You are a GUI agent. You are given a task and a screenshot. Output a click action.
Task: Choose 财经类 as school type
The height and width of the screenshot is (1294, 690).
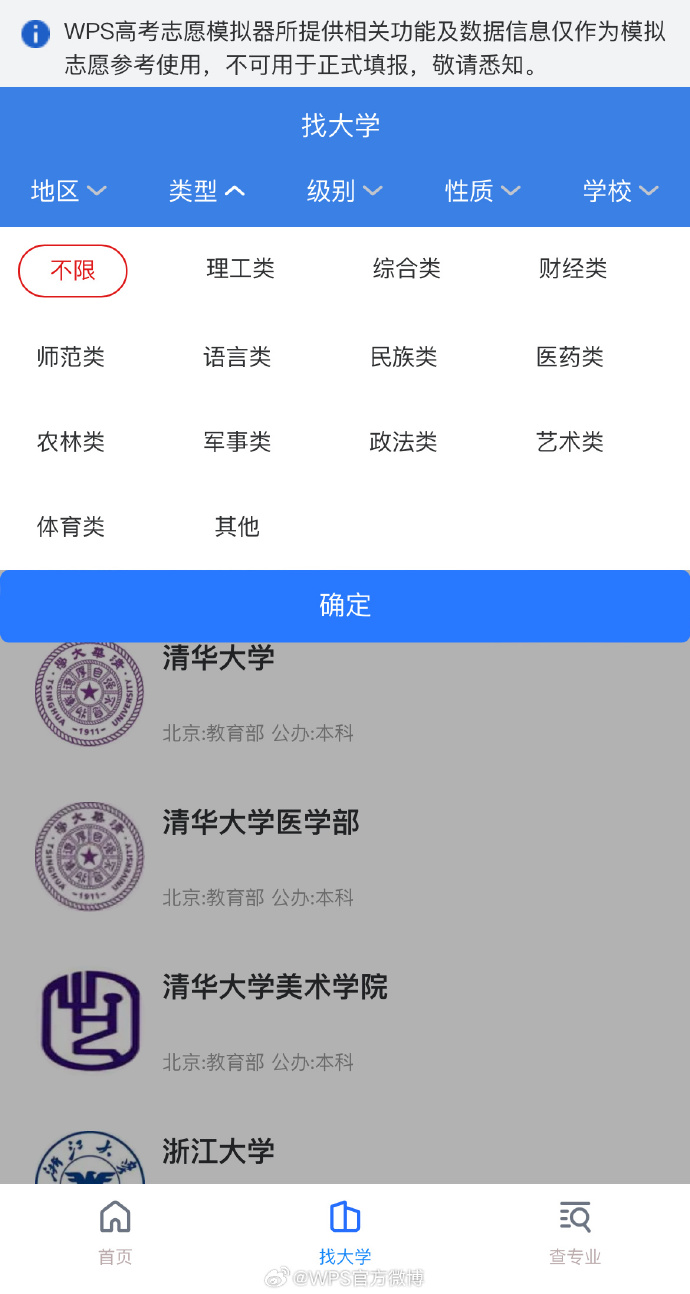[572, 269]
